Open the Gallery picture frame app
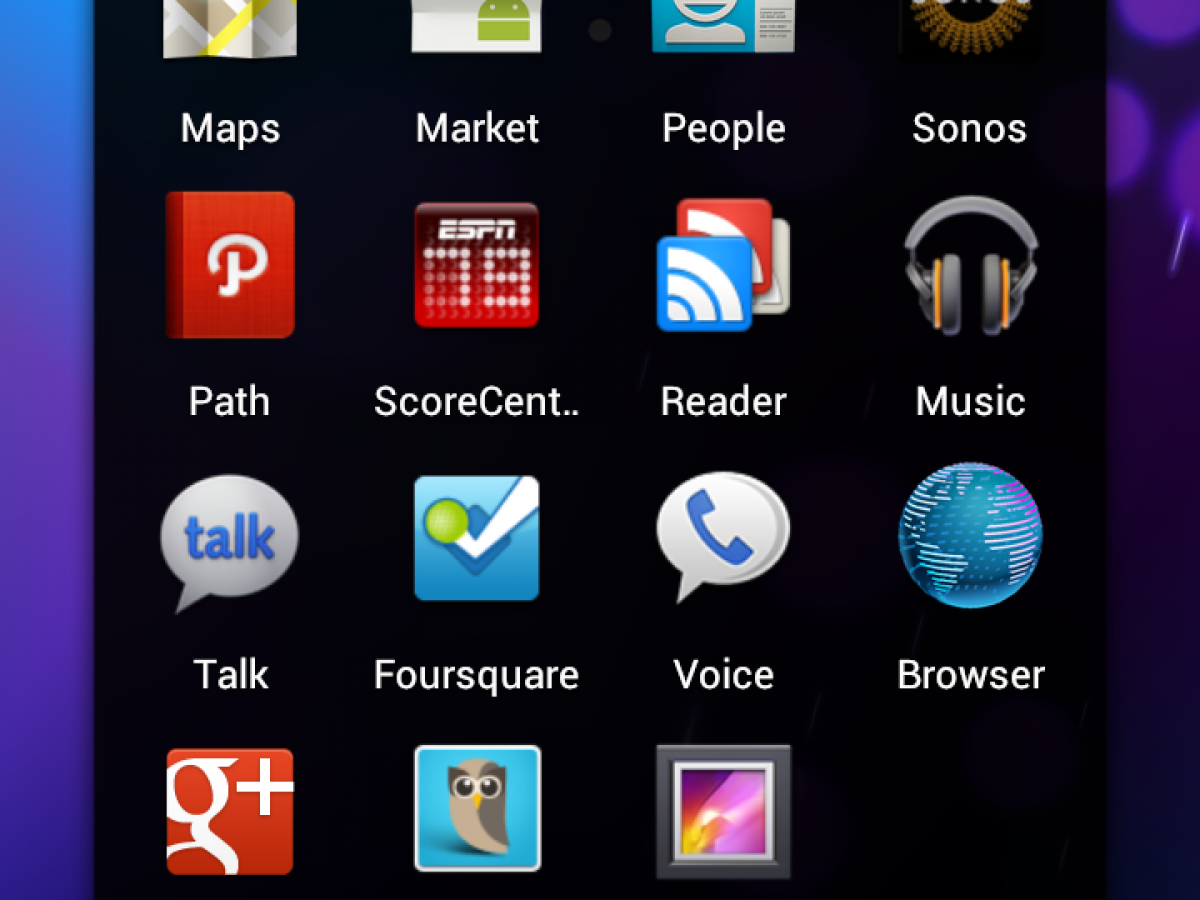Screen dimensions: 1200x900 pyautogui.click(x=723, y=812)
